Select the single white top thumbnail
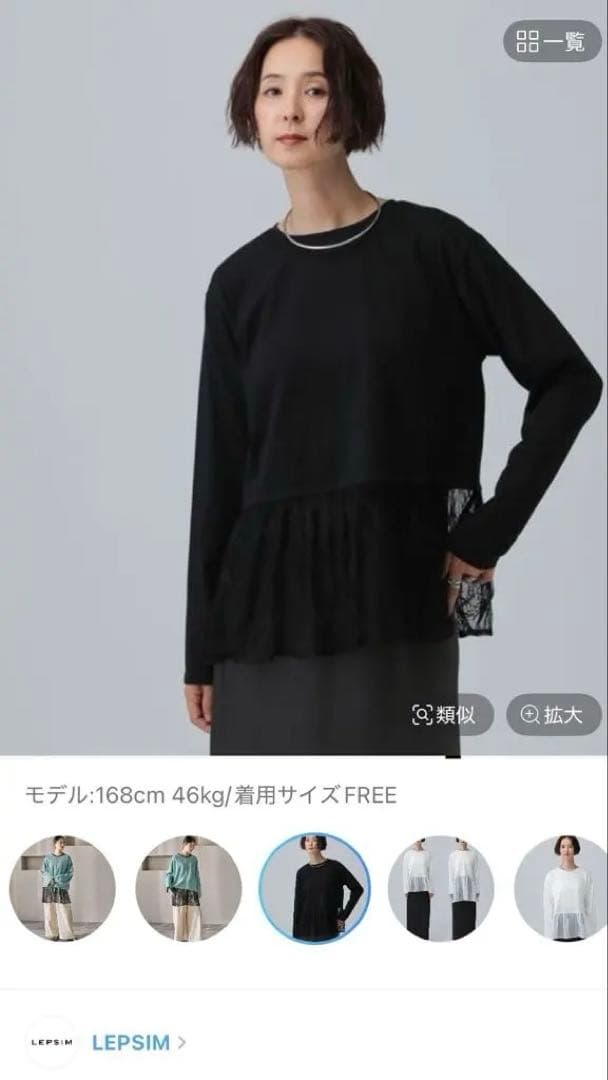Image resolution: width=608 pixels, height=1080 pixels. point(561,889)
